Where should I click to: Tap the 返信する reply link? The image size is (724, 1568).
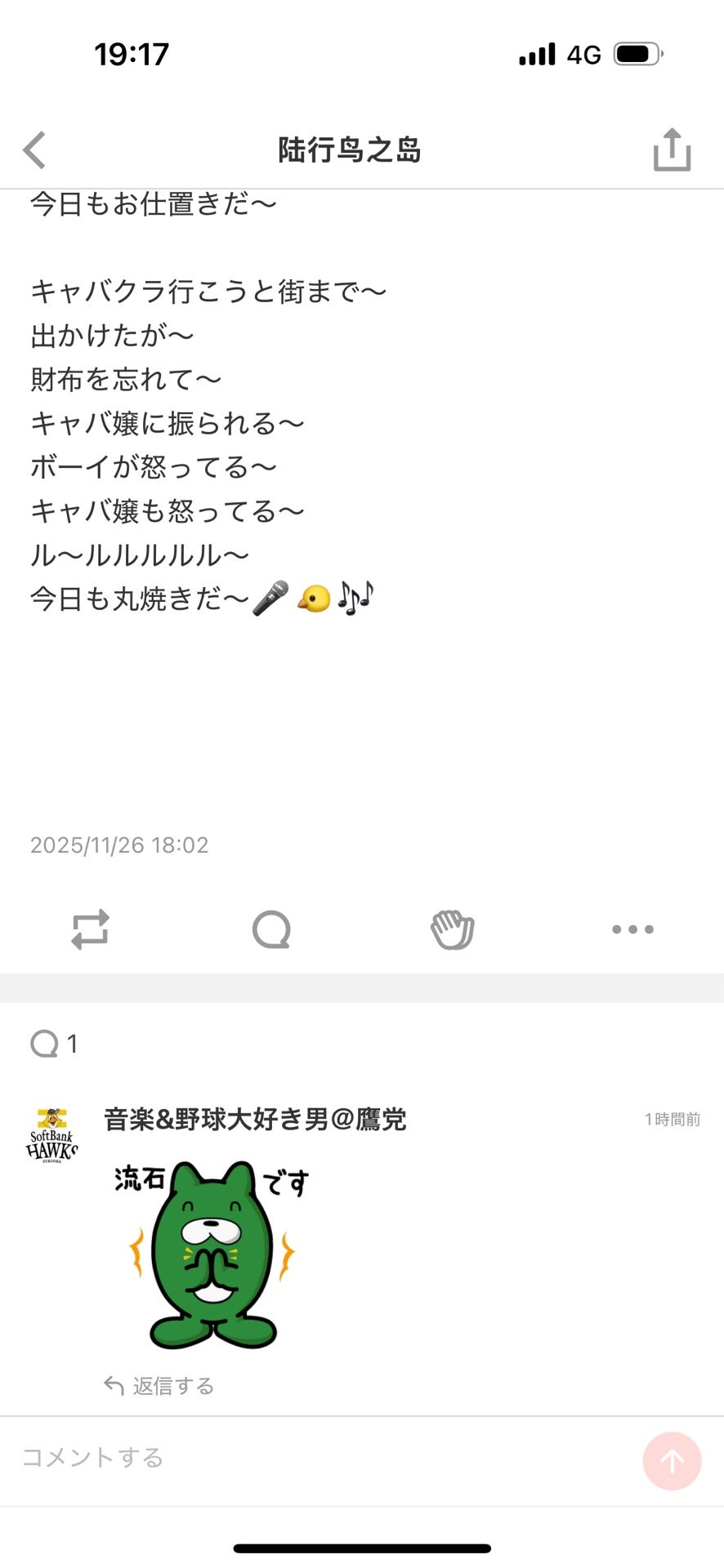point(159,1384)
